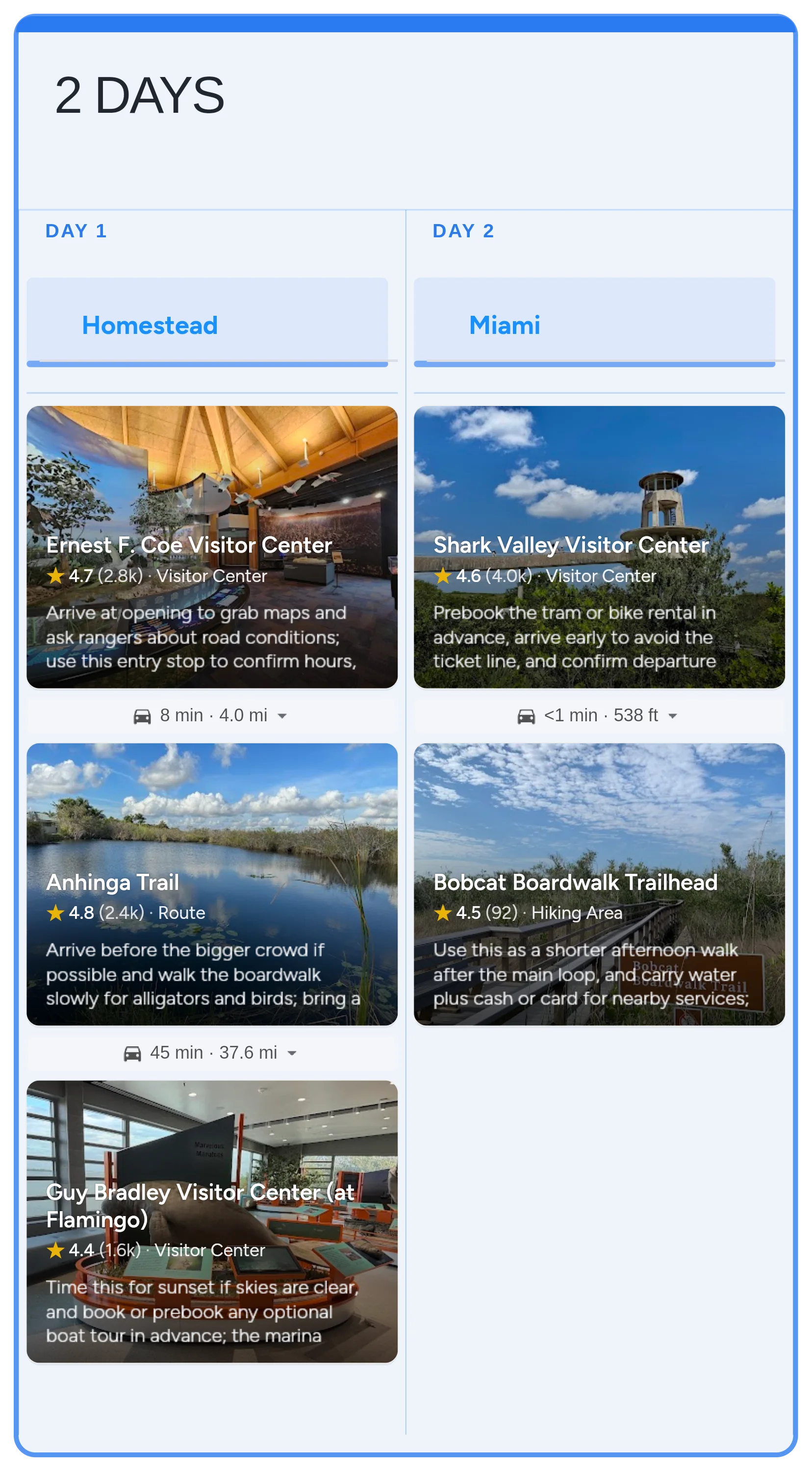Open Bobcat Boardwalk Trailhead card
This screenshot has width=812, height=1471.
[599, 884]
